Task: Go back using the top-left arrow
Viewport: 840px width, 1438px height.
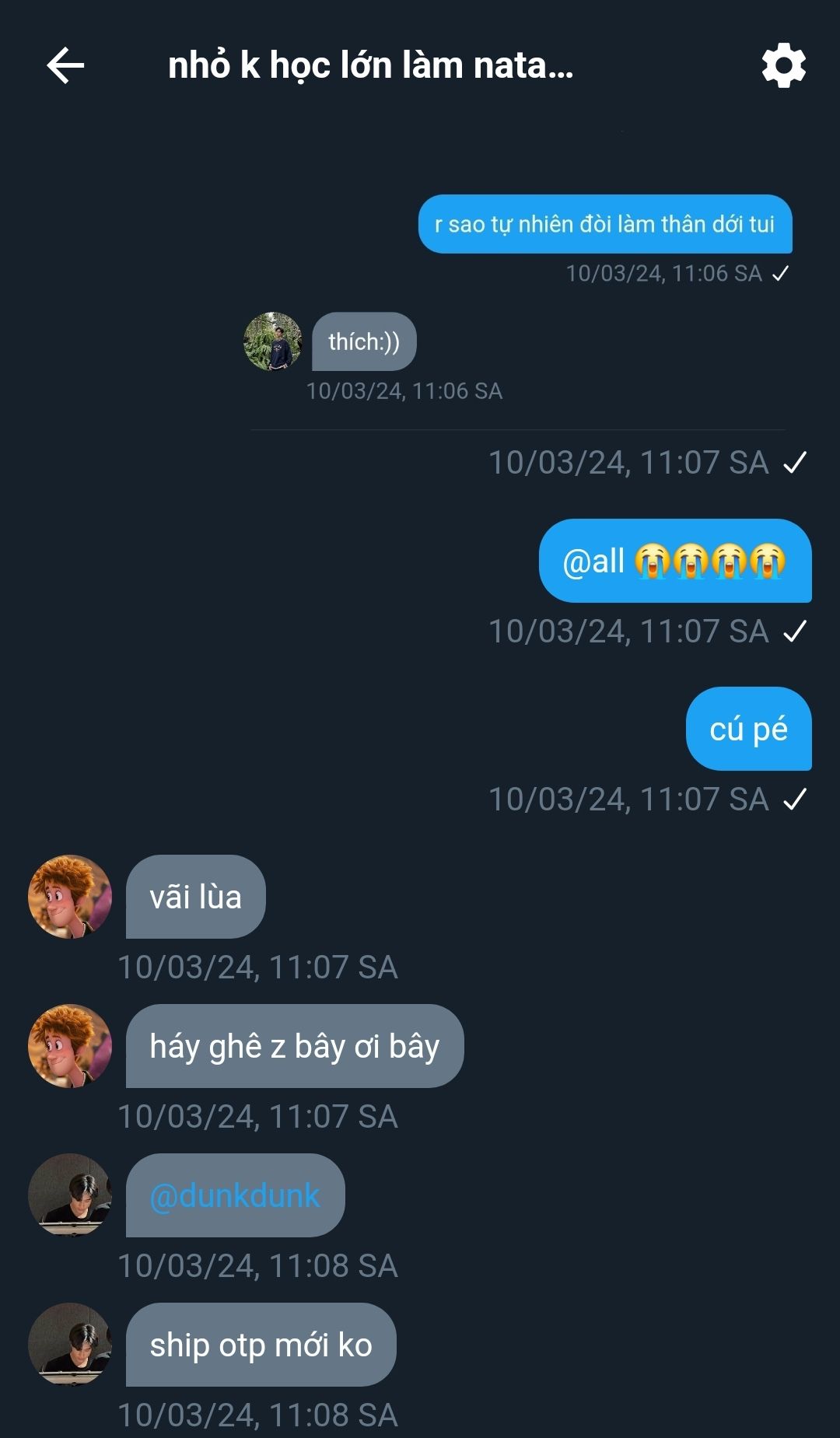Action: click(65, 65)
